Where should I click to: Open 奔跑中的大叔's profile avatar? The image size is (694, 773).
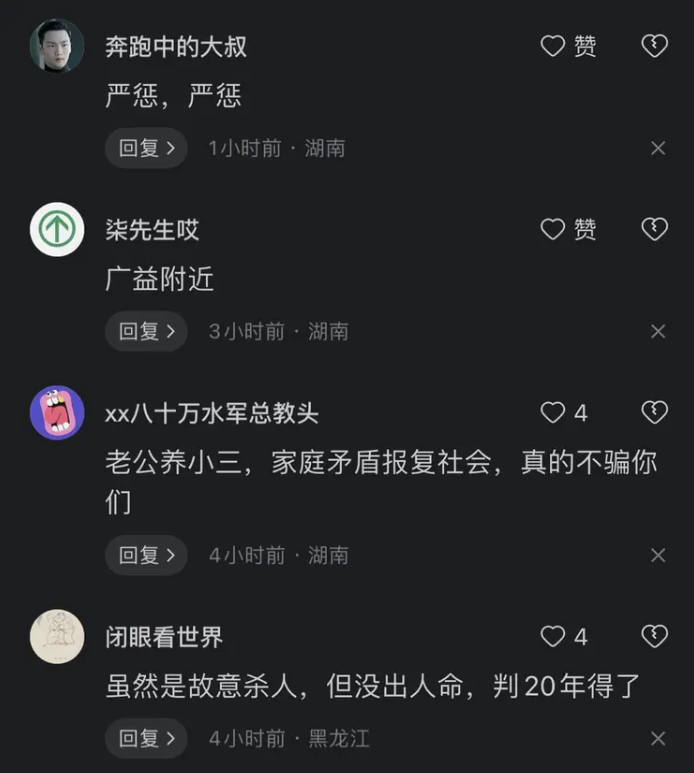(x=57, y=46)
